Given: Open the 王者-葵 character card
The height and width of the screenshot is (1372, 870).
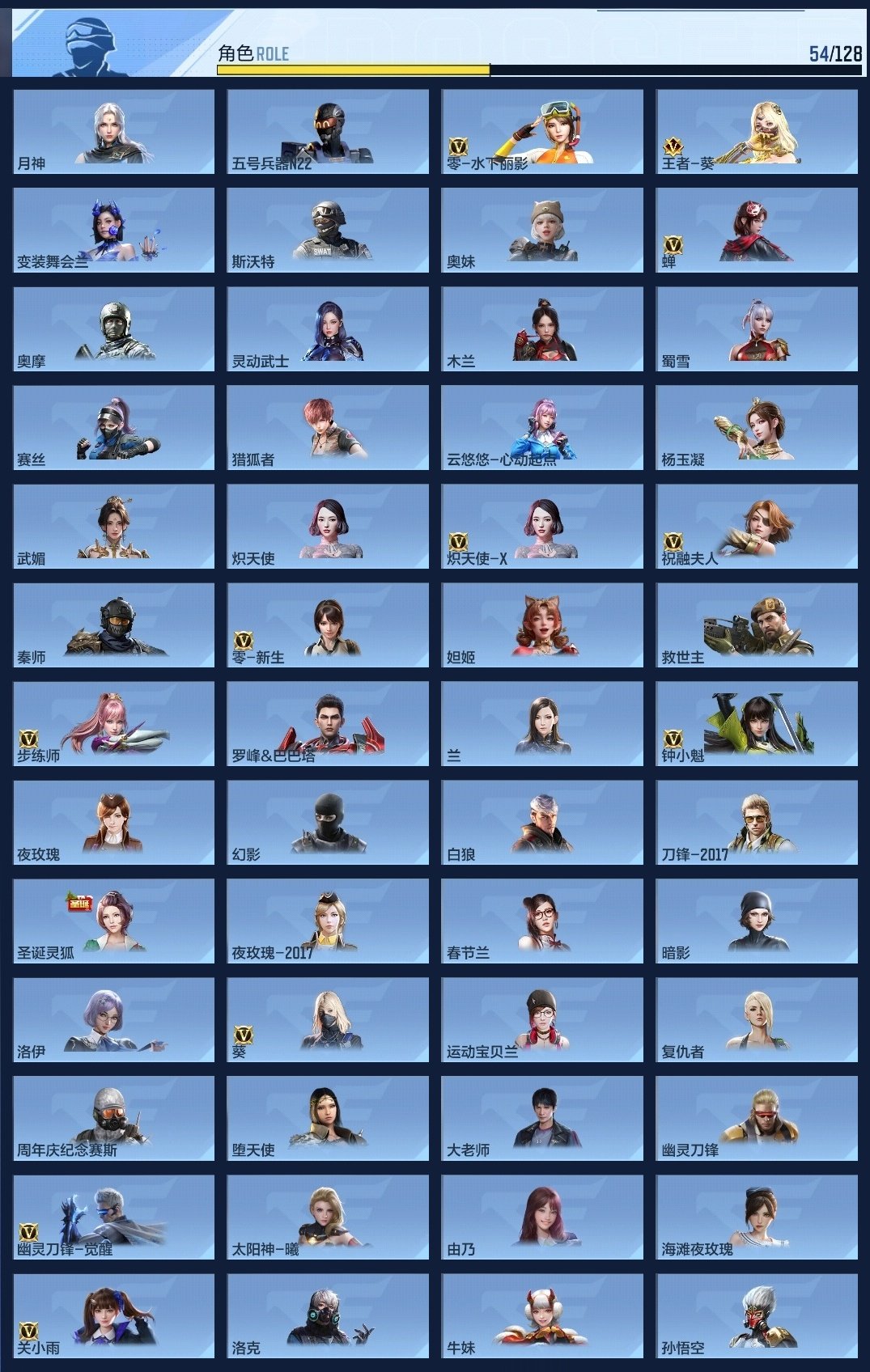Looking at the screenshot, I should [x=757, y=131].
